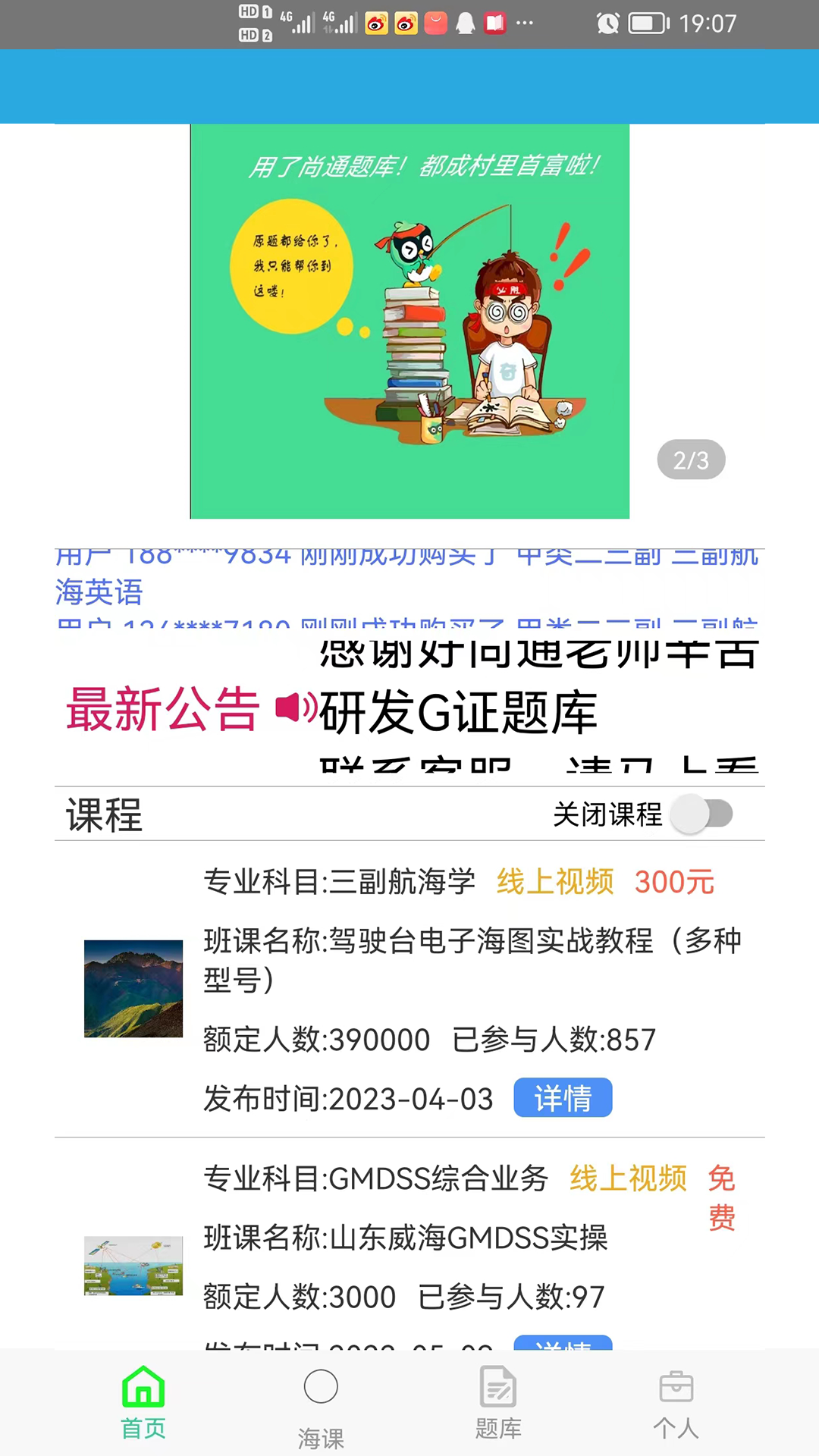Screen dimensions: 819x1456
Task: Toggle the 关闭课程 switch
Action: pyautogui.click(x=702, y=814)
